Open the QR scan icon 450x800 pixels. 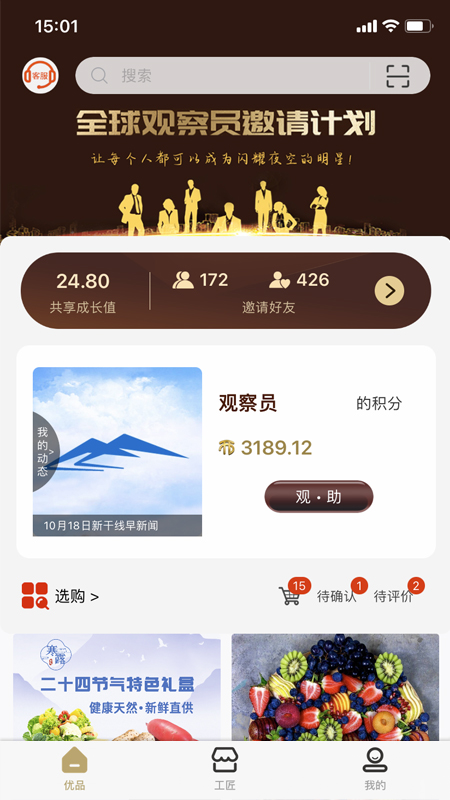pos(397,76)
